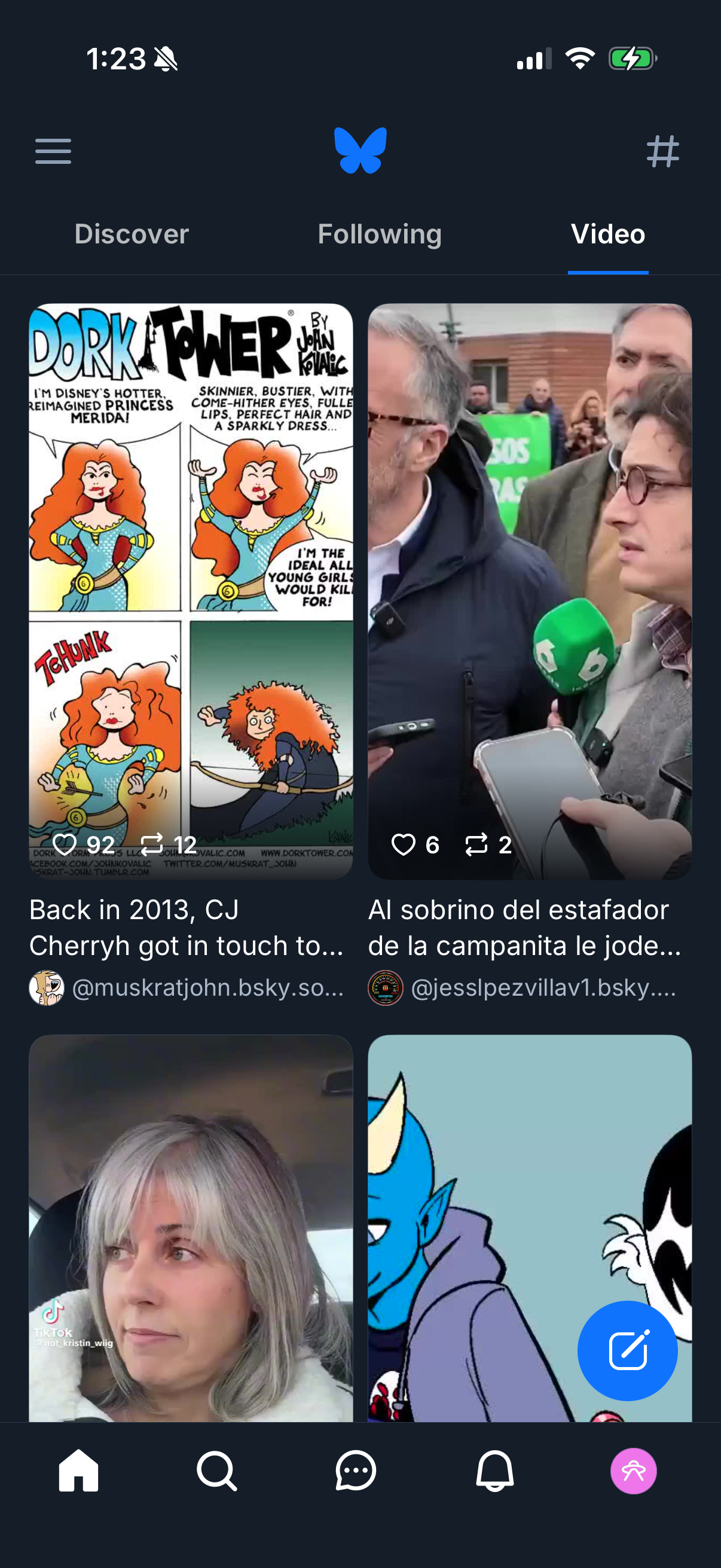Switch to the Discover tab
This screenshot has height=1568, width=721.
tap(132, 234)
